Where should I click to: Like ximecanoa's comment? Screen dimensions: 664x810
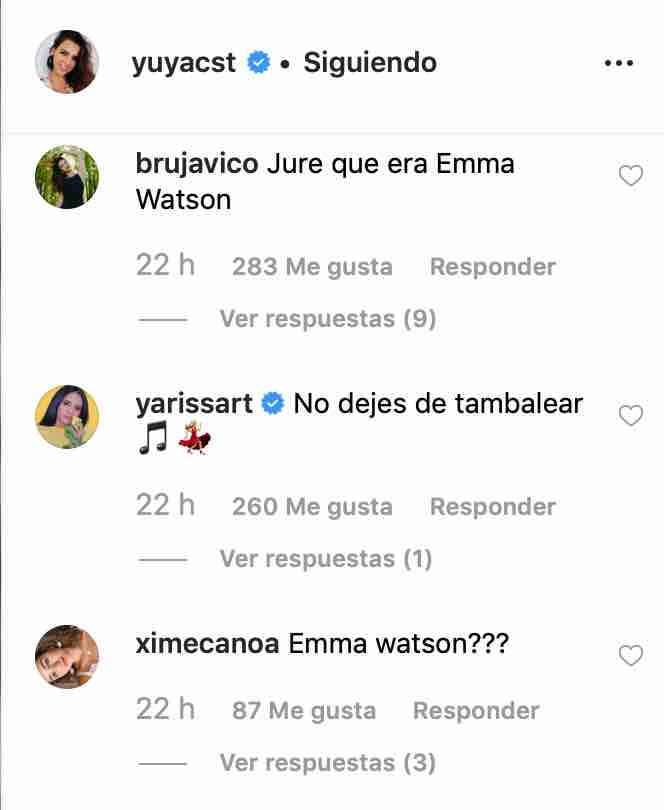[x=630, y=656]
